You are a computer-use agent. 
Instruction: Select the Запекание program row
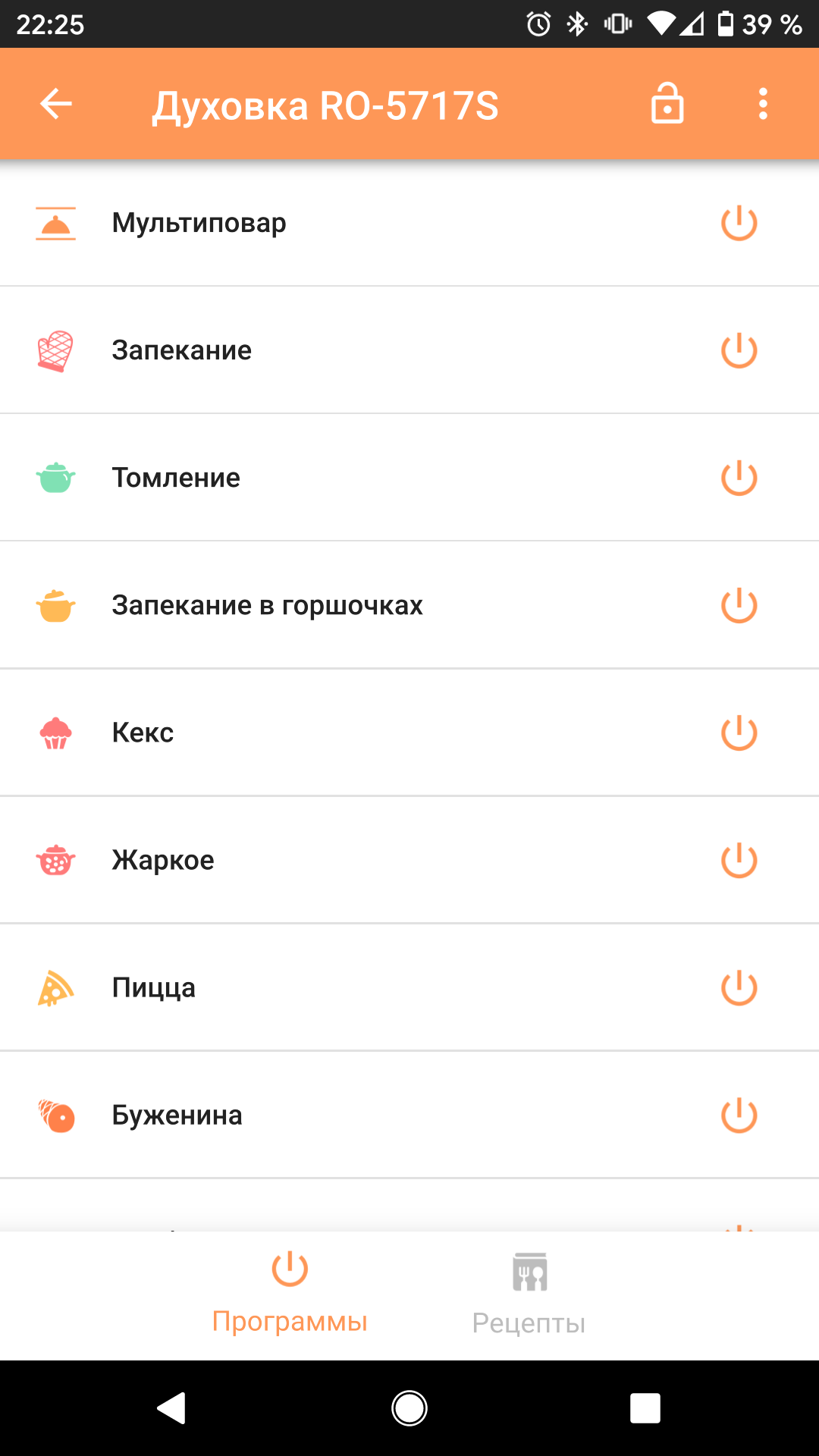point(182,350)
